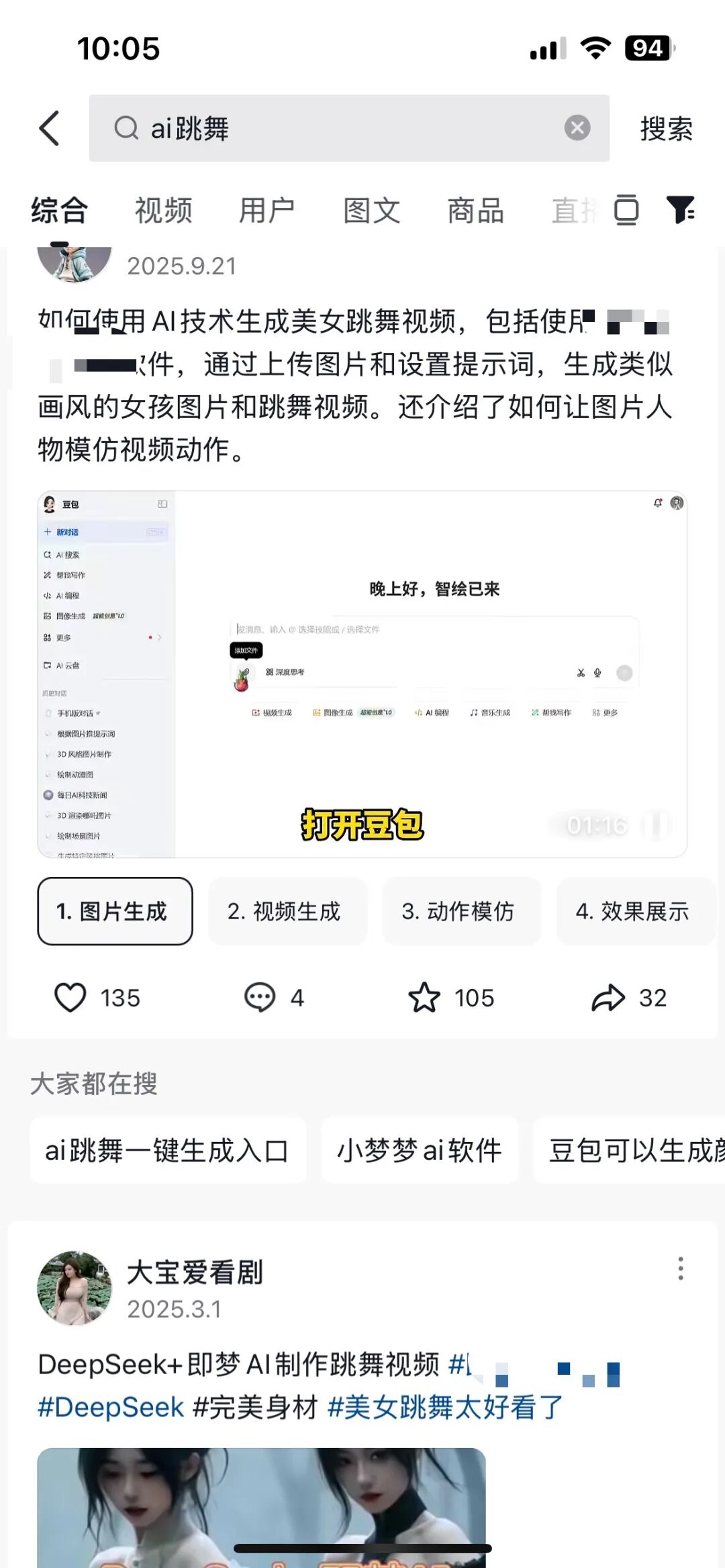The image size is (725, 1568).
Task: Share the post with 32 shares
Action: (x=608, y=998)
